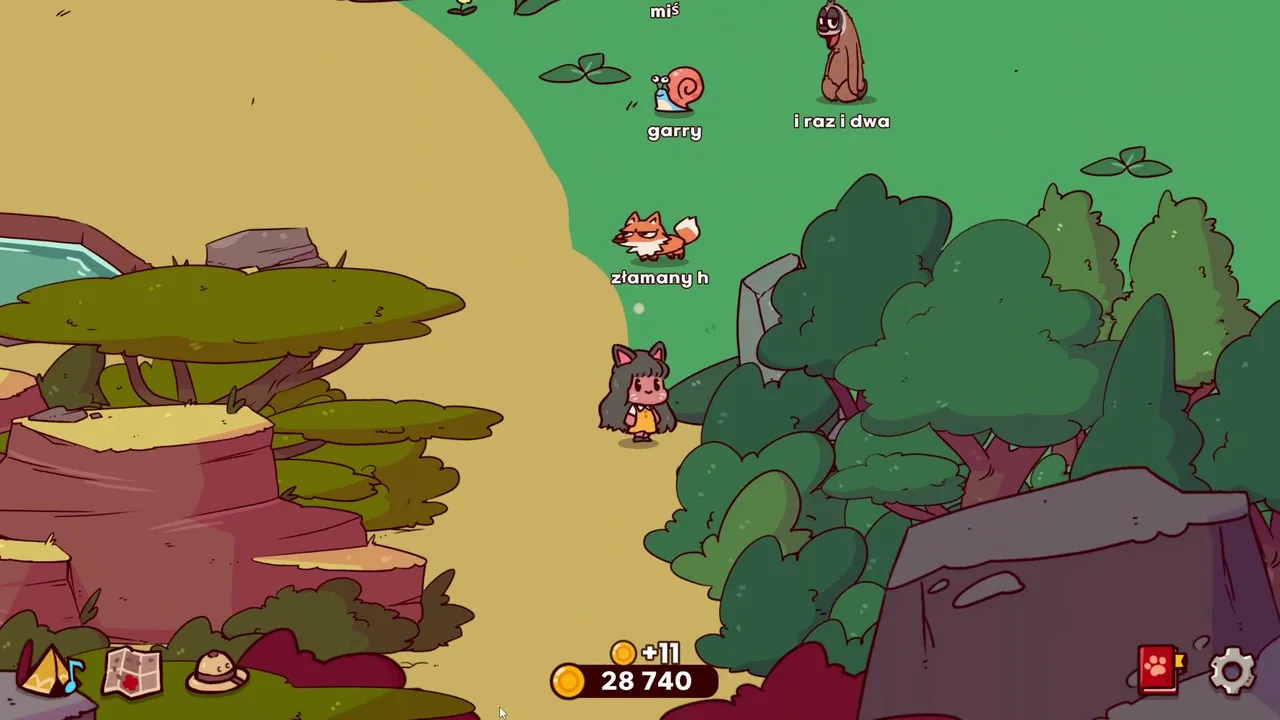
Task: Open the settings gear
Action: click(x=1231, y=670)
